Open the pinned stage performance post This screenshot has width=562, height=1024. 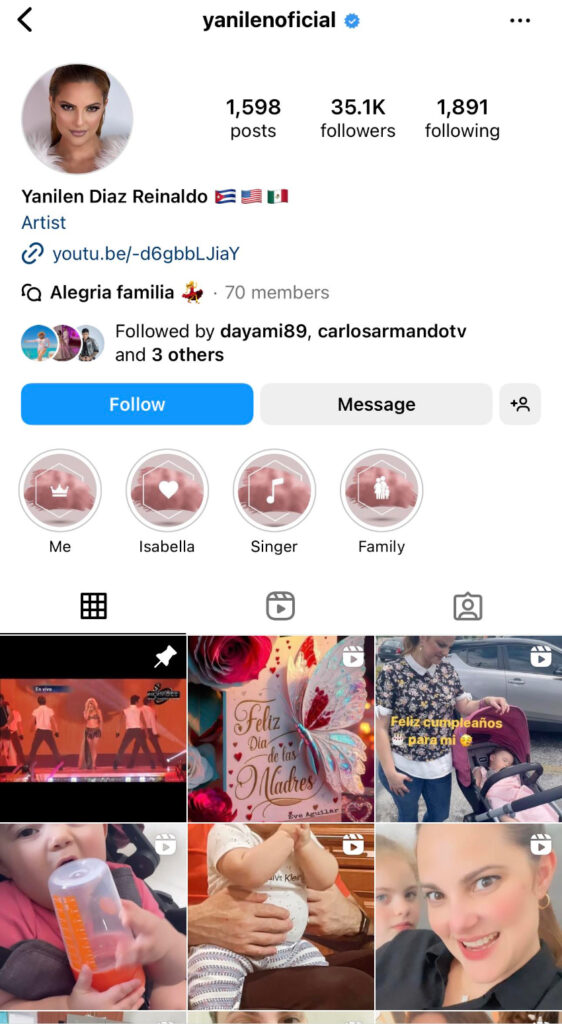tap(93, 728)
